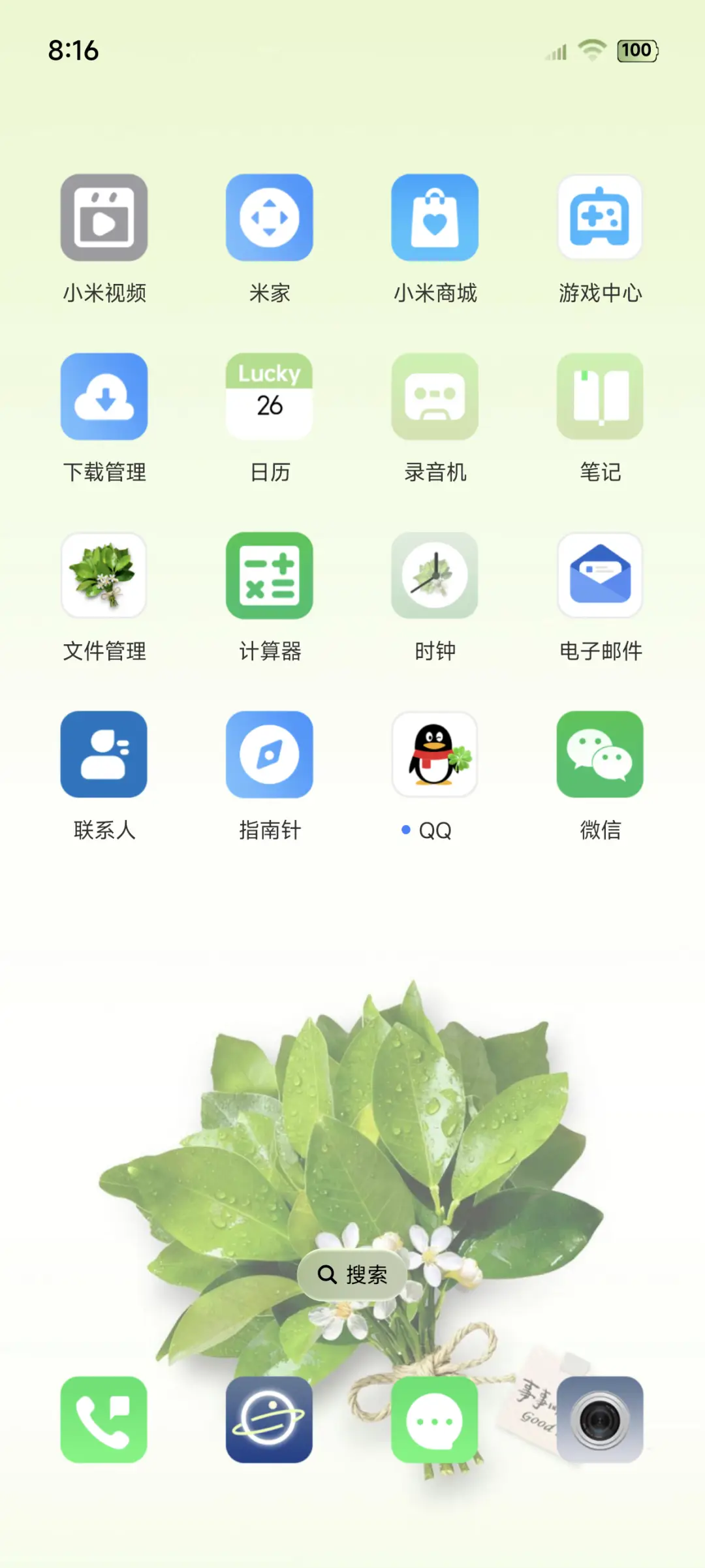Launch the 录音机 voice recorder
Image resolution: width=705 pixels, height=1568 pixels.
coord(435,397)
